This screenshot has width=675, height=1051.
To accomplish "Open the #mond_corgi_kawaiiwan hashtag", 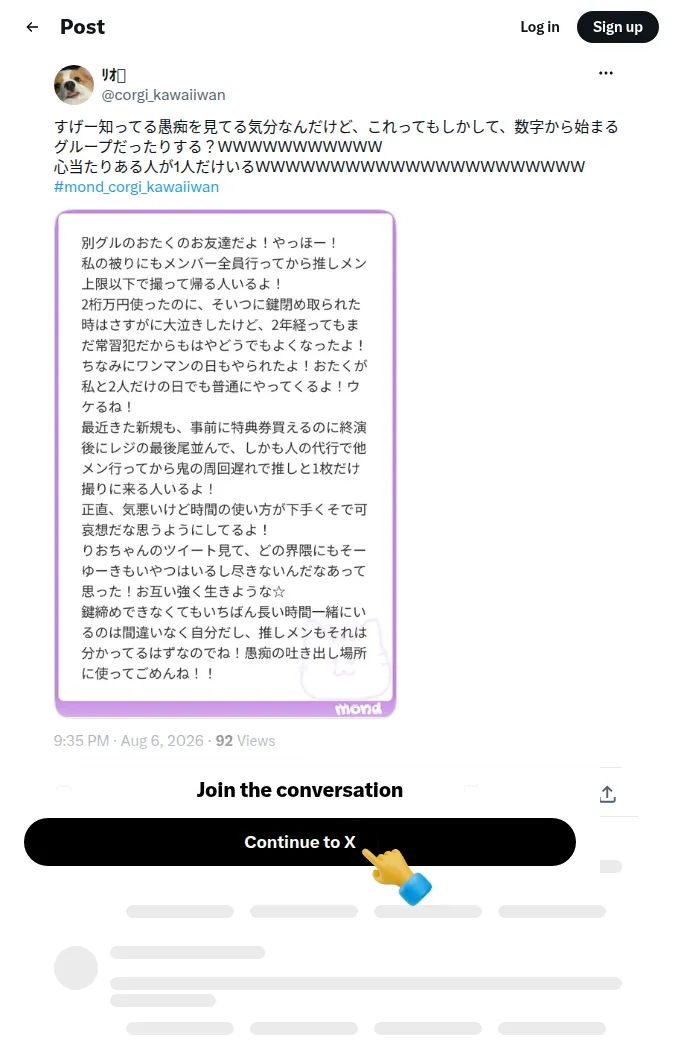I will click(136, 186).
